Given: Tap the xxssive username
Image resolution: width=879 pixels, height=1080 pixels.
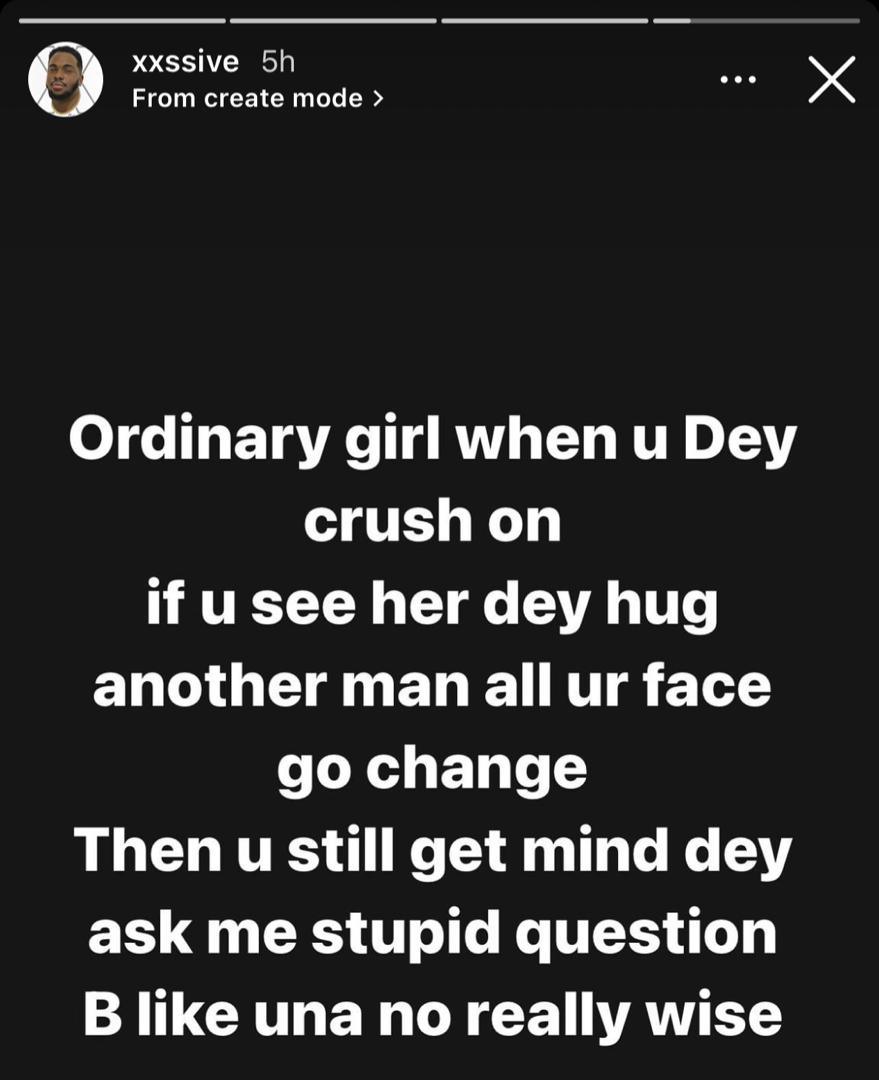Looking at the screenshot, I should [x=185, y=62].
